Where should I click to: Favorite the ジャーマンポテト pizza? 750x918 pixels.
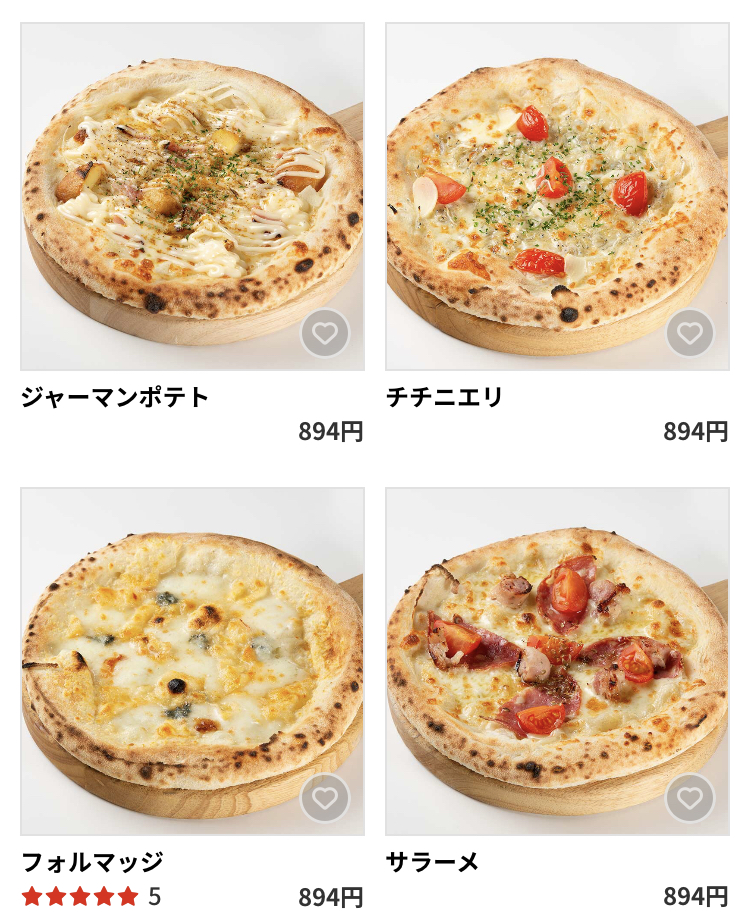coord(325,333)
